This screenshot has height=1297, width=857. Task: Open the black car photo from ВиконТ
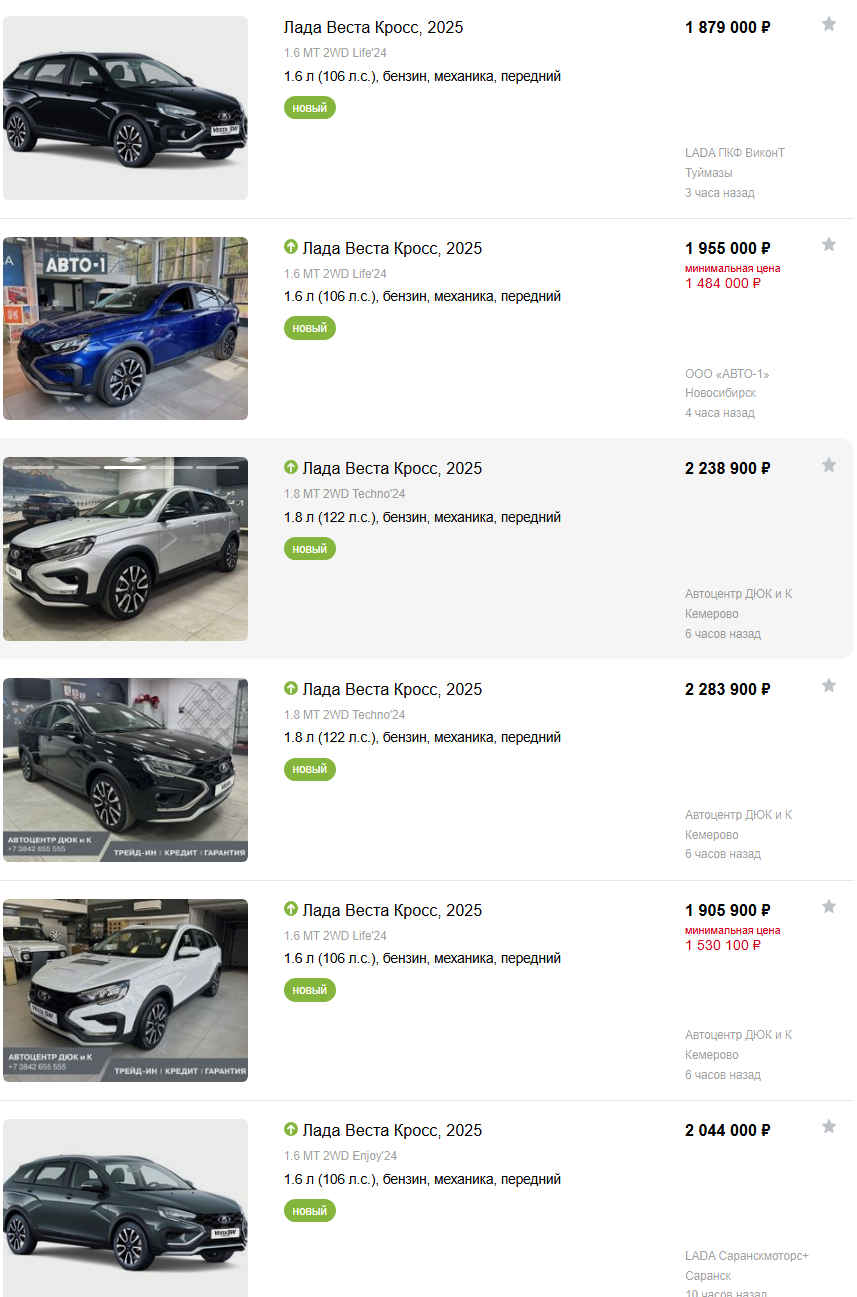tap(125, 108)
